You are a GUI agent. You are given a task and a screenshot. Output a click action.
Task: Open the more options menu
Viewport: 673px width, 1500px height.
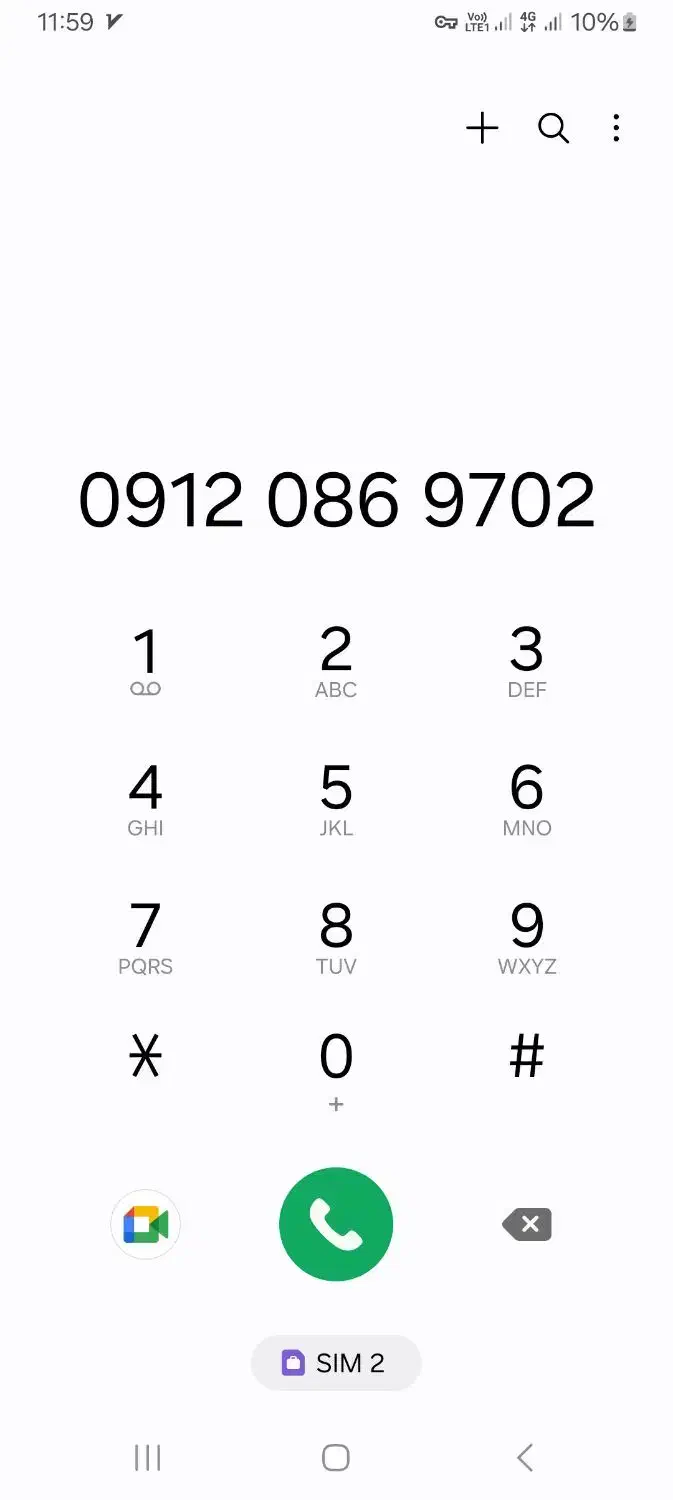616,128
